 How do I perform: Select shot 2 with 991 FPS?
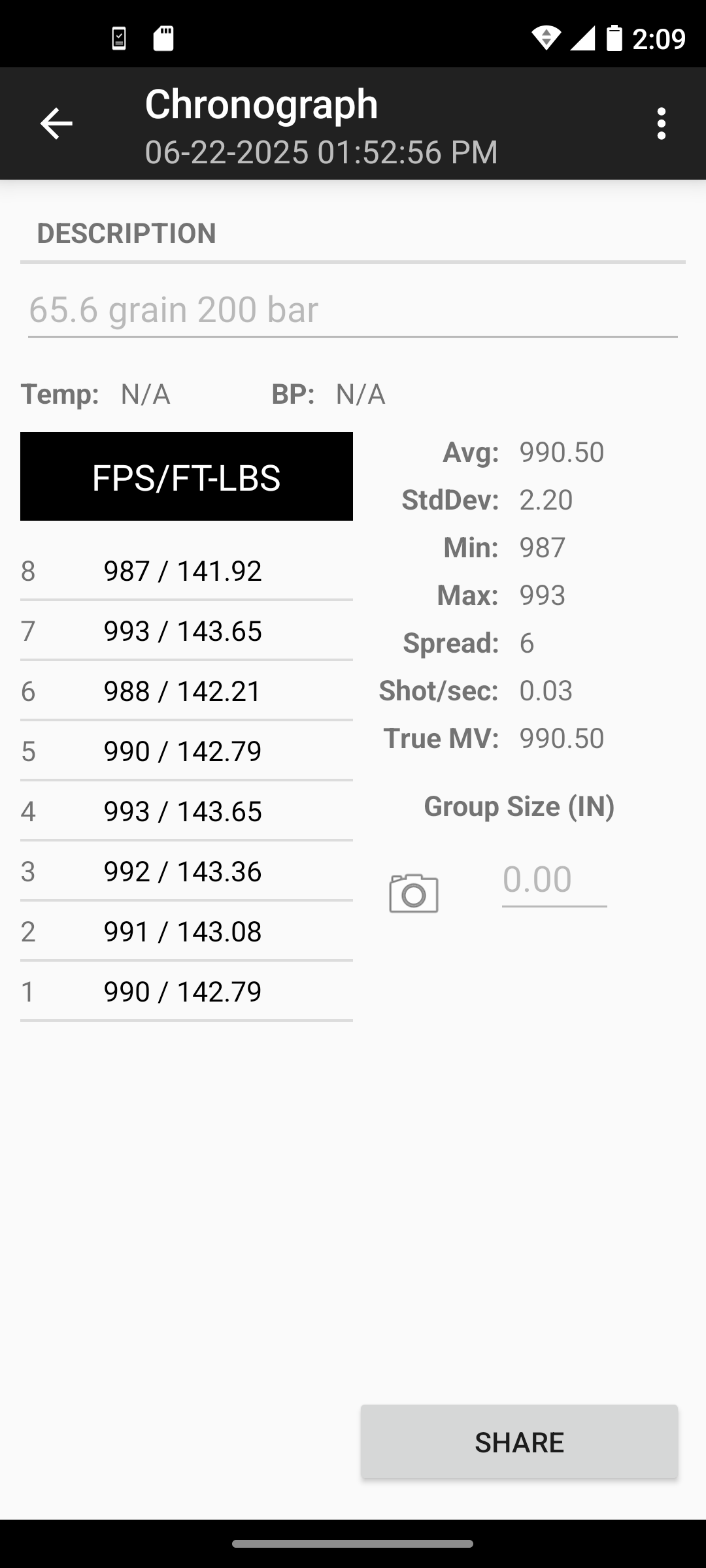tap(186, 932)
